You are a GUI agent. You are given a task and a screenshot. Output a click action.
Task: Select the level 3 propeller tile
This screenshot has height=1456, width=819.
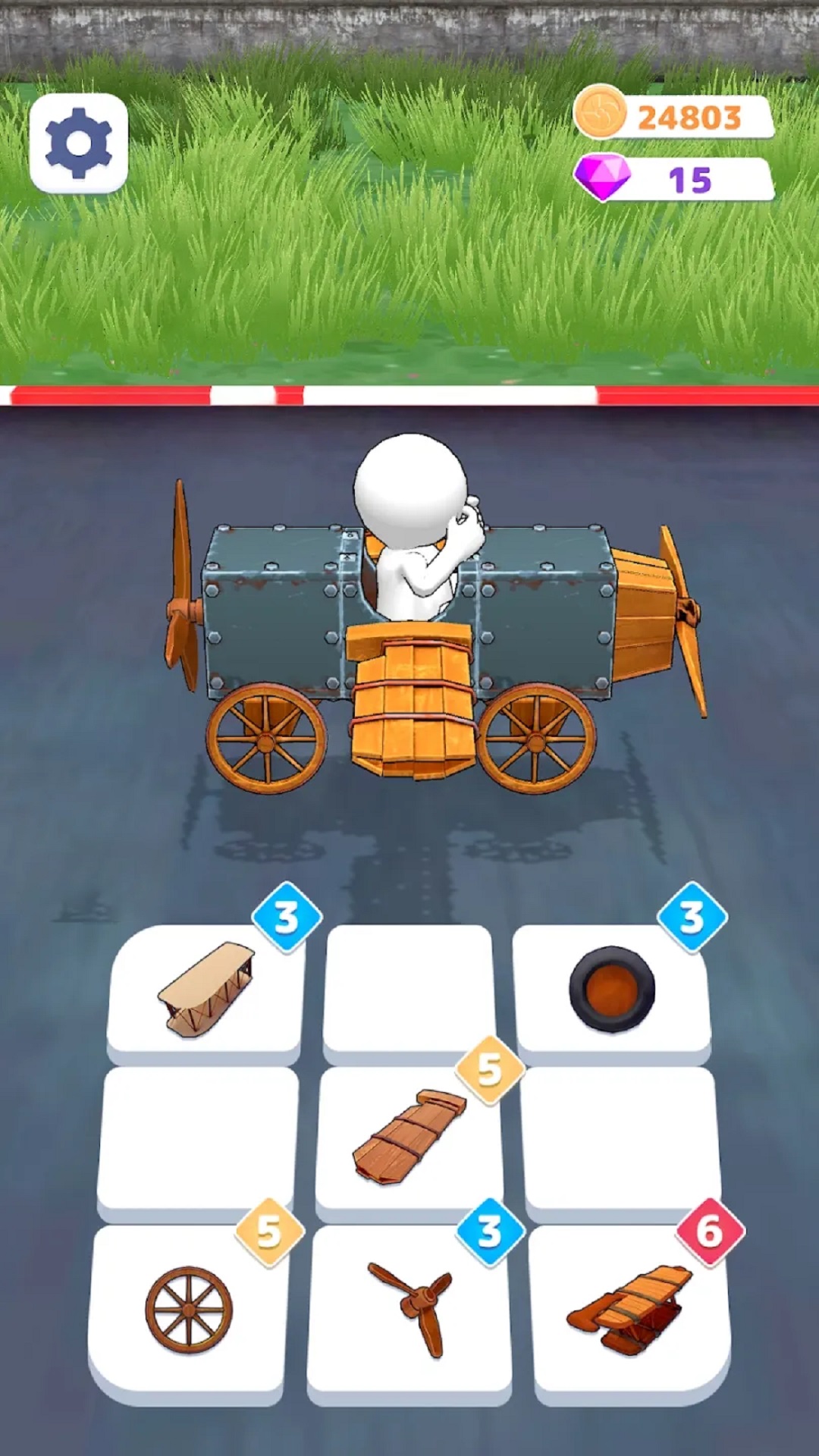(410, 1308)
